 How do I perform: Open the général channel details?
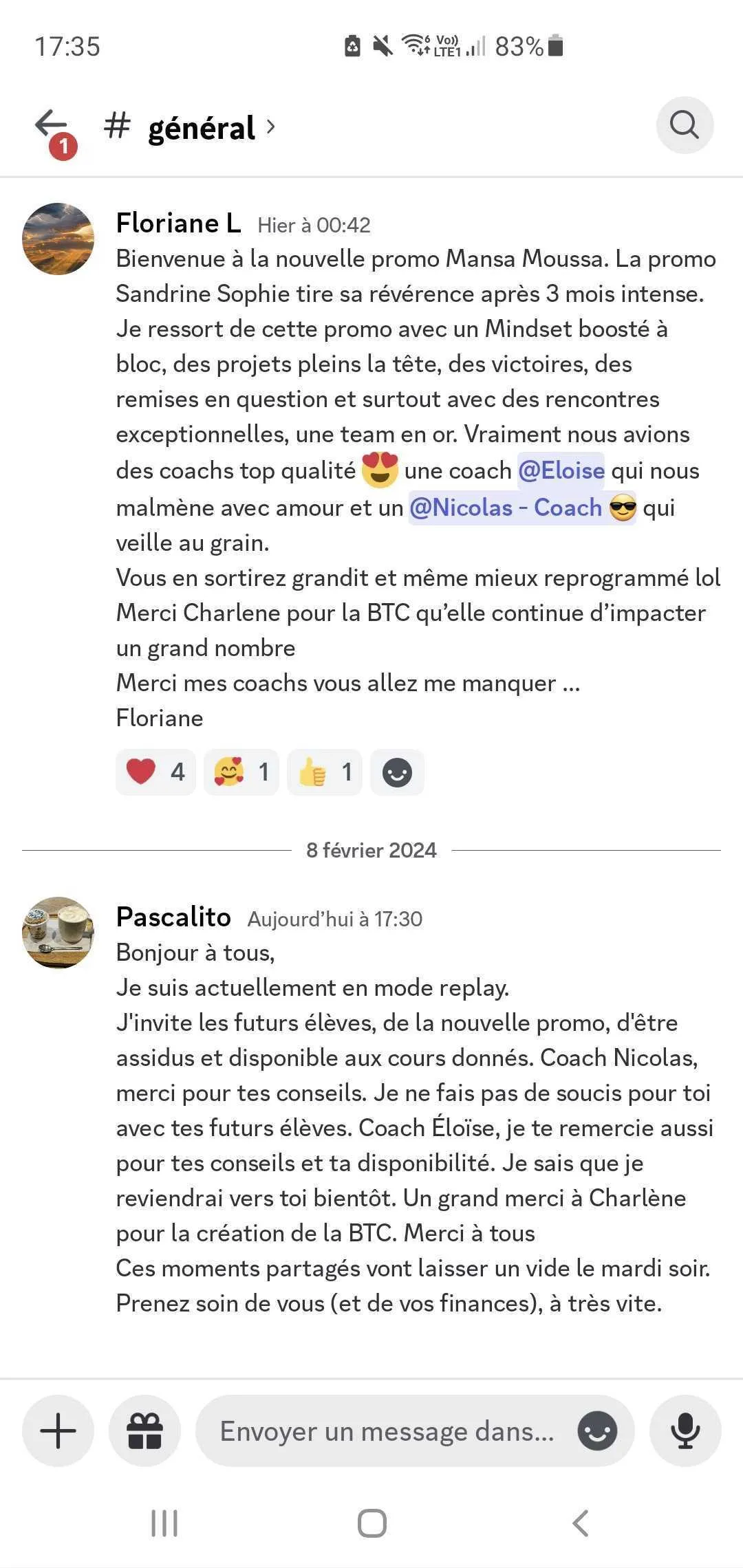click(x=189, y=127)
